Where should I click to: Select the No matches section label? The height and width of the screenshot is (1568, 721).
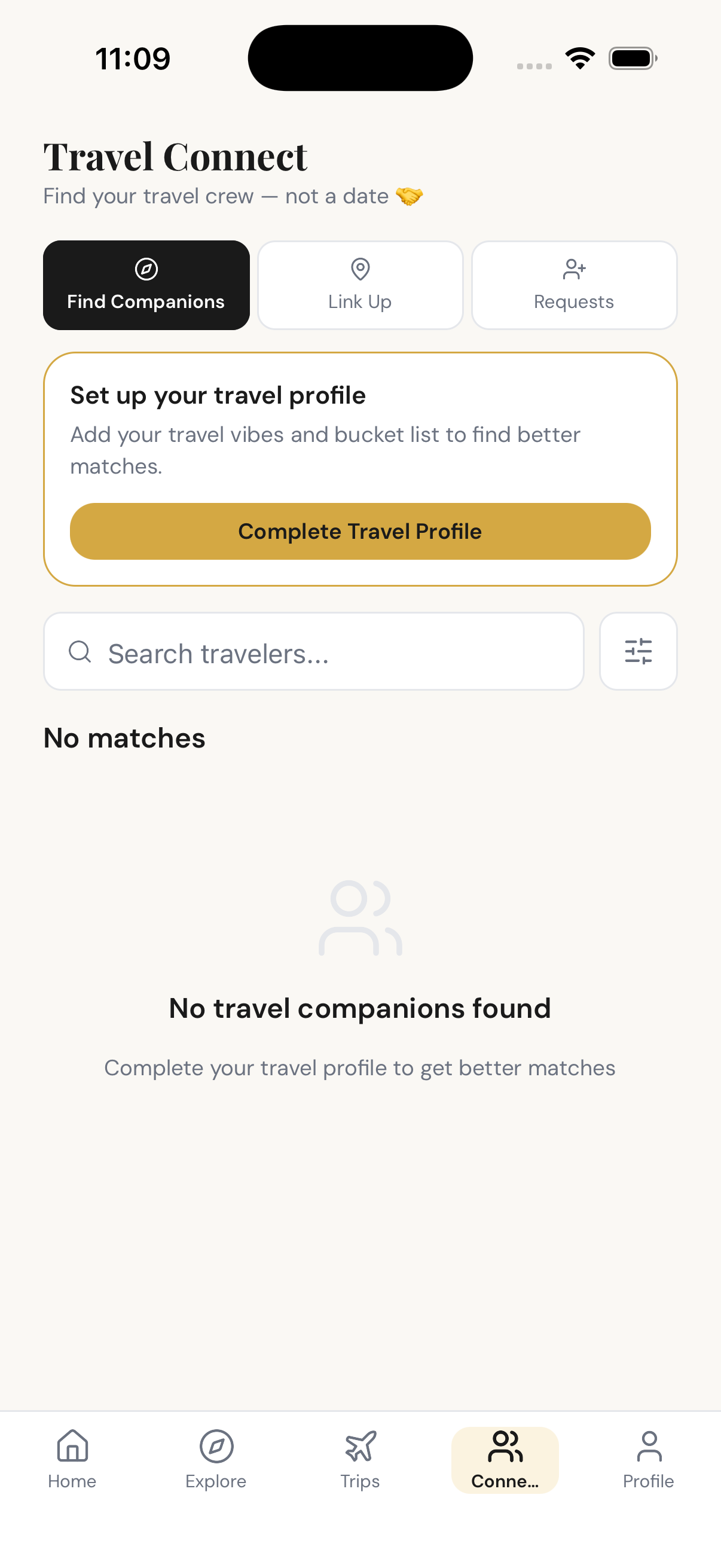click(x=124, y=737)
